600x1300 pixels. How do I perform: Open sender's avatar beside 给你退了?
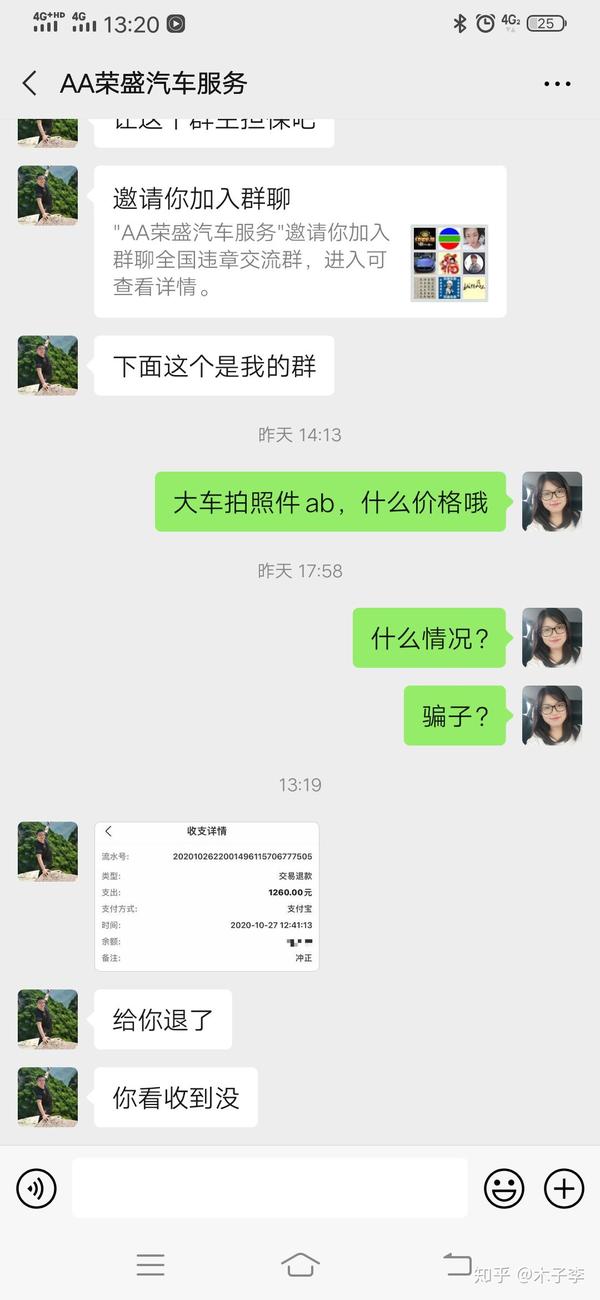[47, 1019]
